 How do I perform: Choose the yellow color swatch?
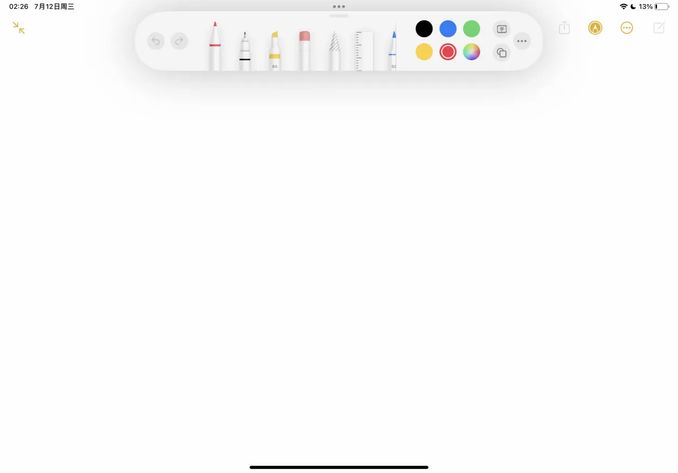[x=424, y=52]
